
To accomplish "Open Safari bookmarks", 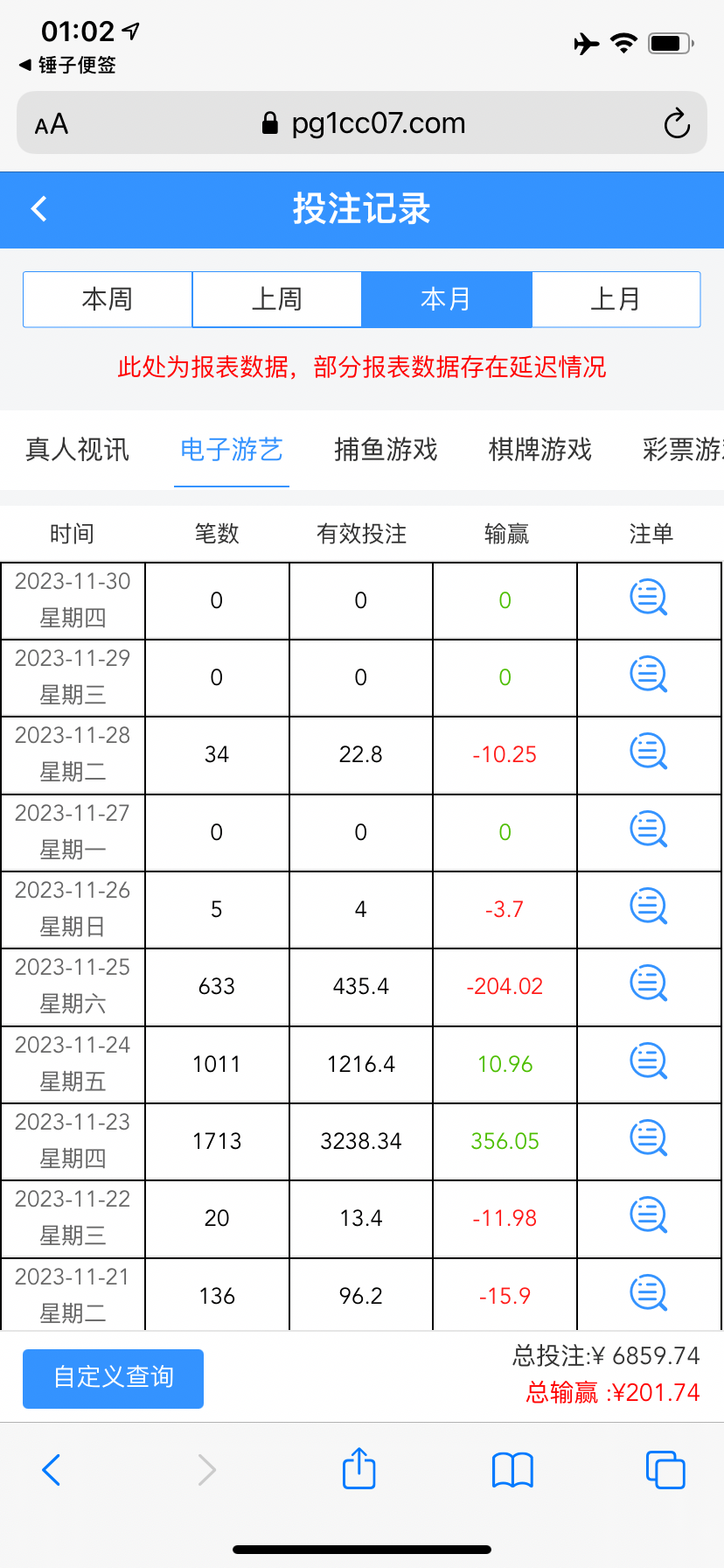I will pos(512,1470).
